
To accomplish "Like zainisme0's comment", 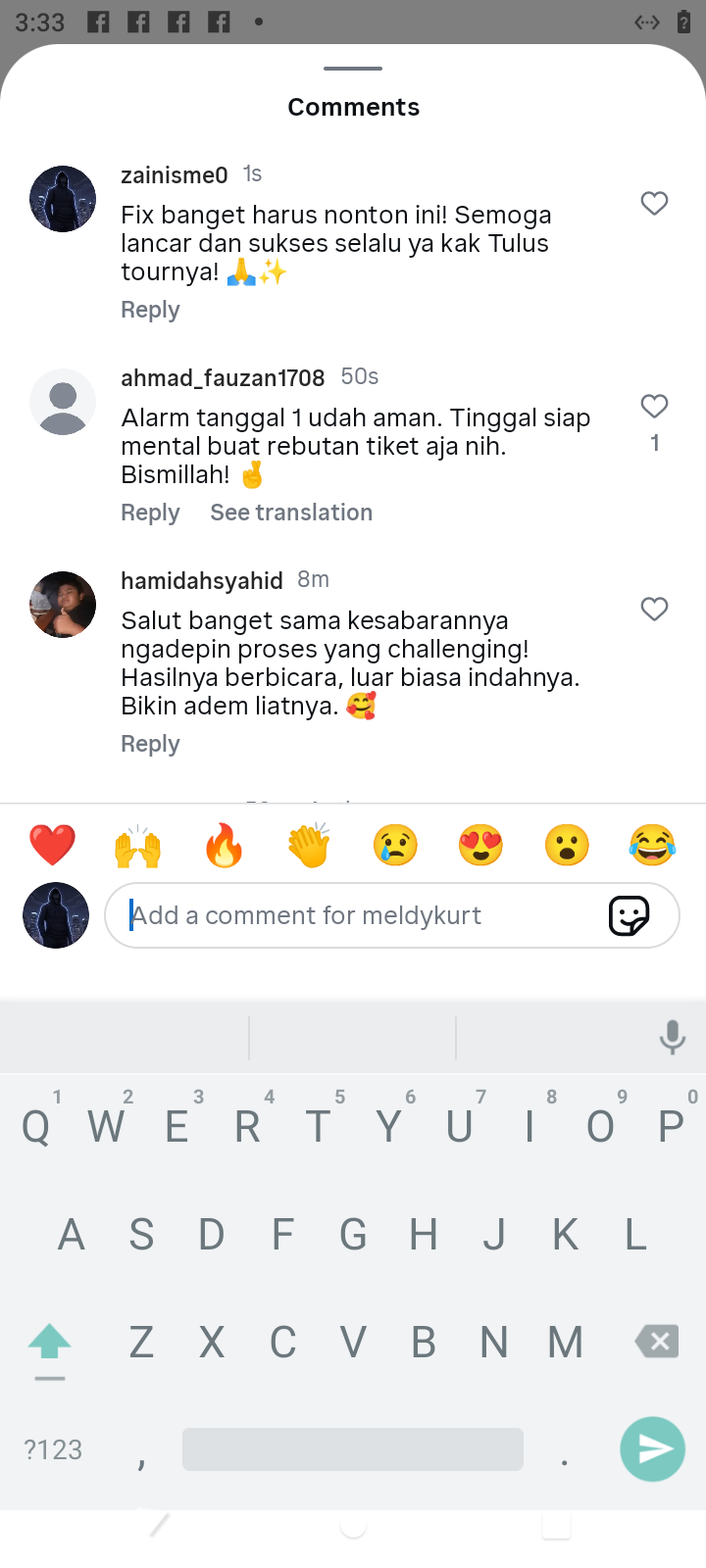I will click(x=654, y=203).
